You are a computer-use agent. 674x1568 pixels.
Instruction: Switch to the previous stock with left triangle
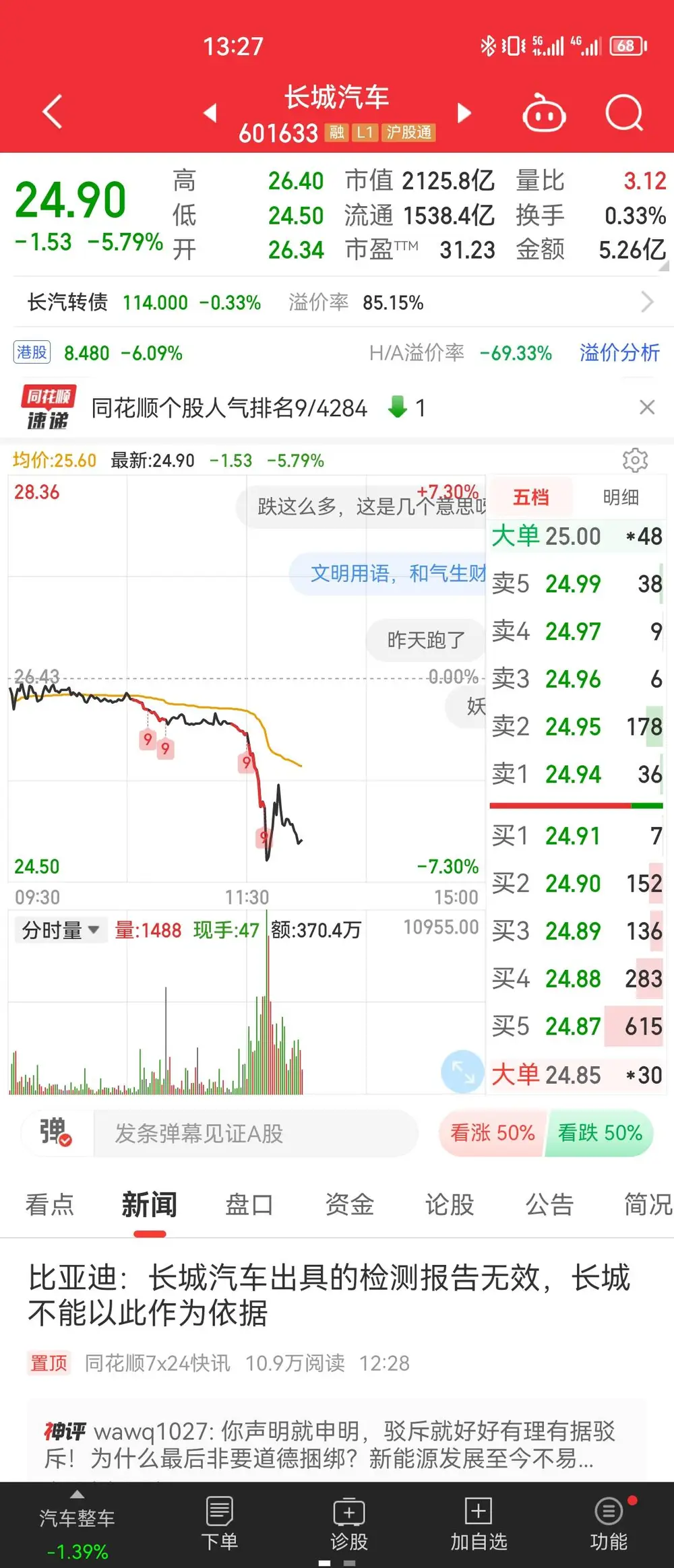coord(210,112)
